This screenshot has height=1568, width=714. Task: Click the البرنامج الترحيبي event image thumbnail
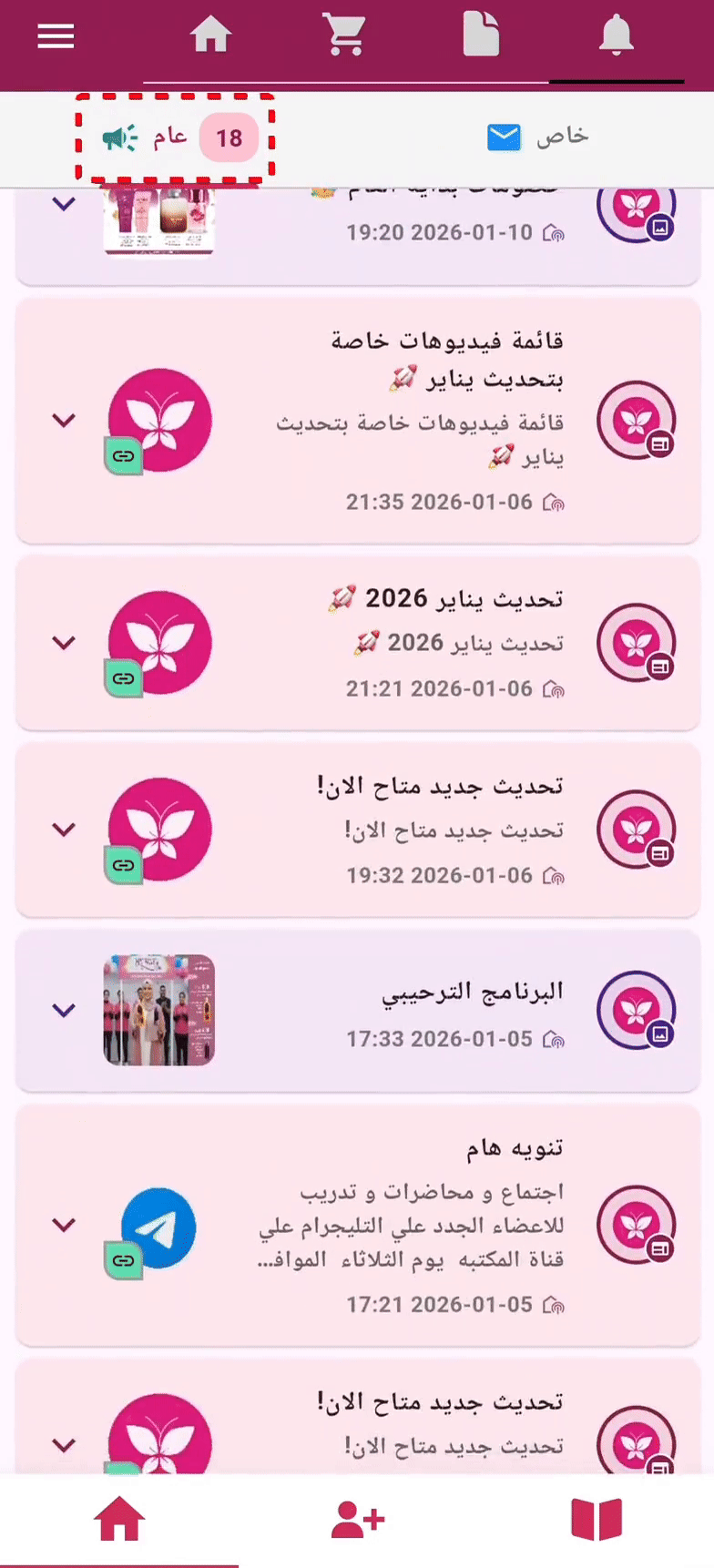[x=159, y=1009]
